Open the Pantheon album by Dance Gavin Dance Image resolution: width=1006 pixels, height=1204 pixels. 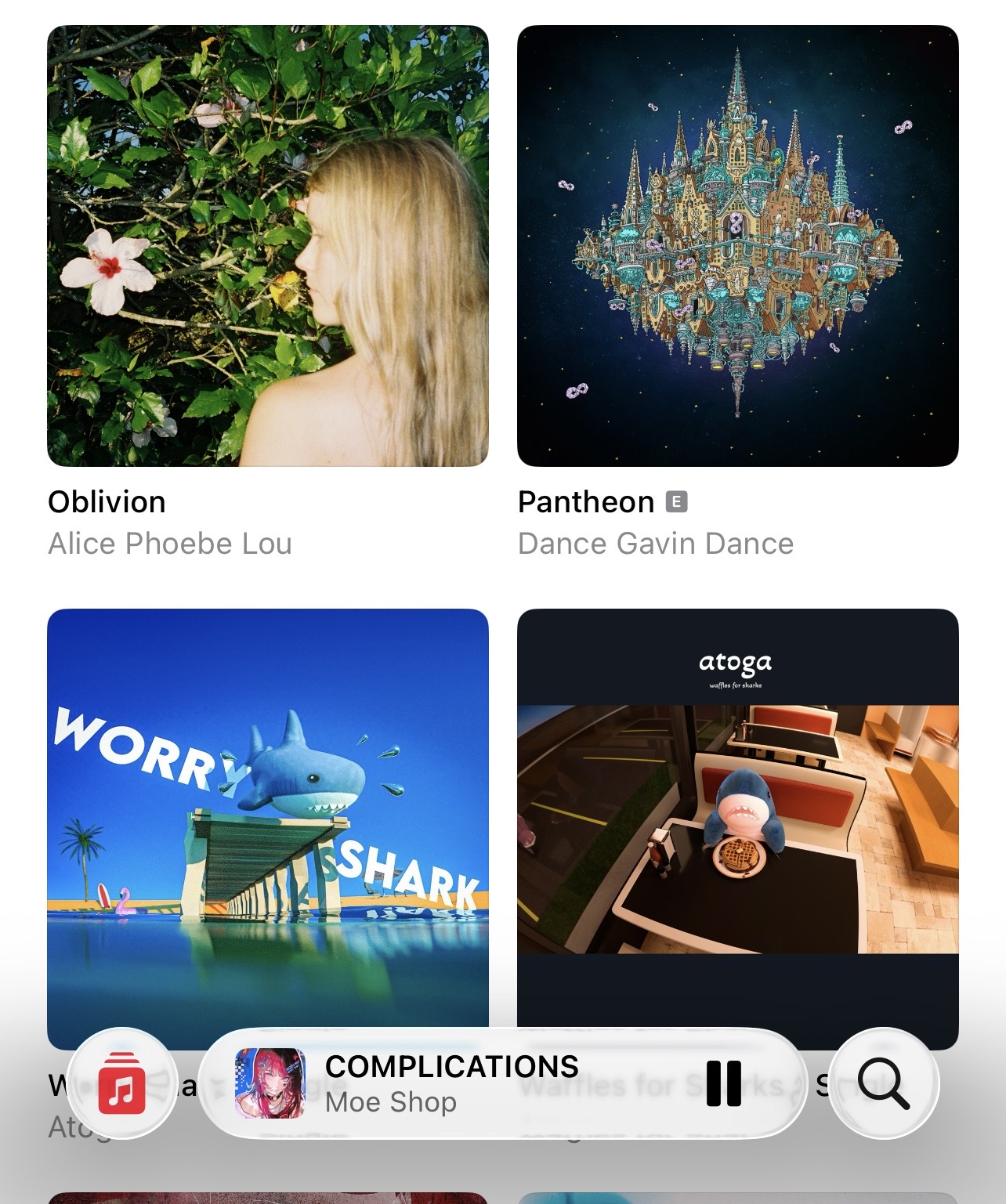tap(737, 246)
